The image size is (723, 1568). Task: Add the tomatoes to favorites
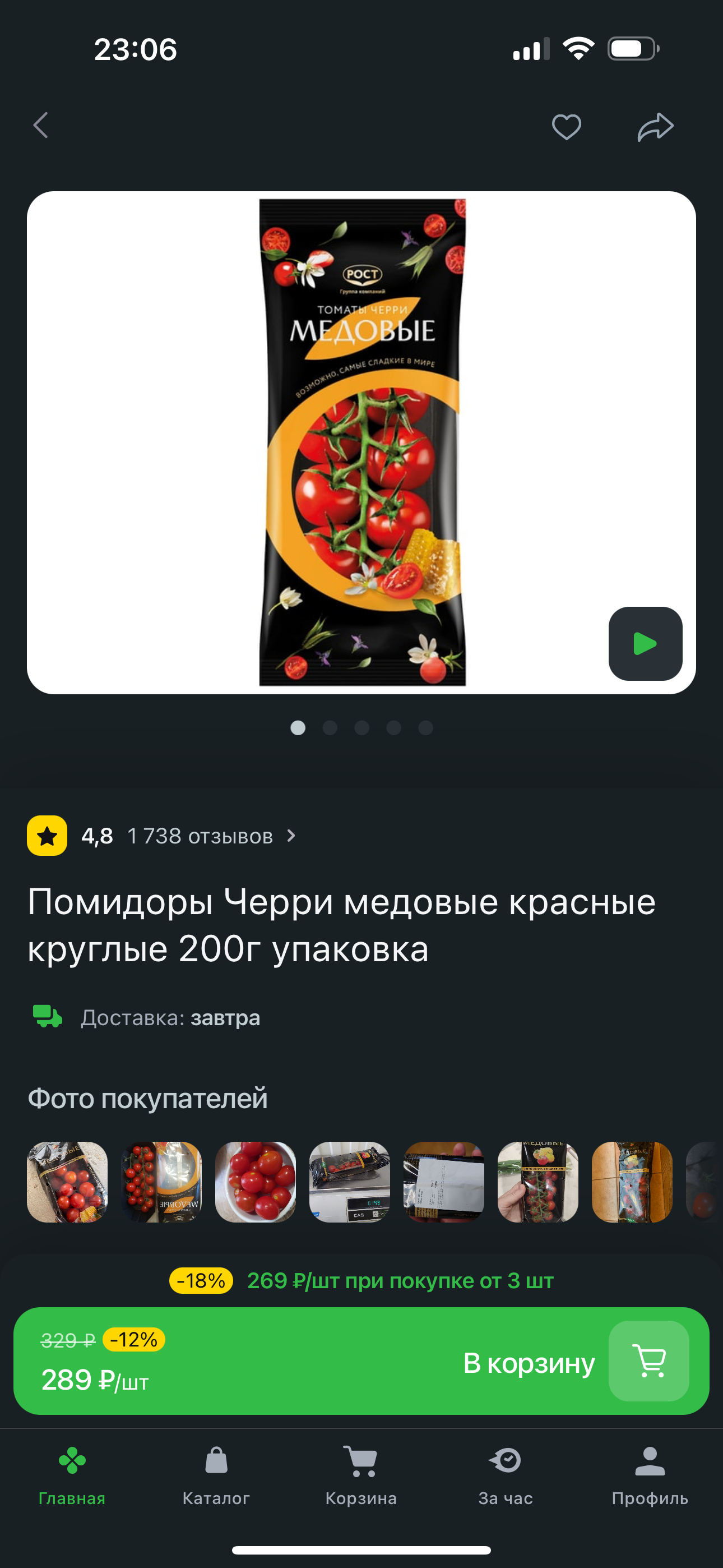point(566,127)
